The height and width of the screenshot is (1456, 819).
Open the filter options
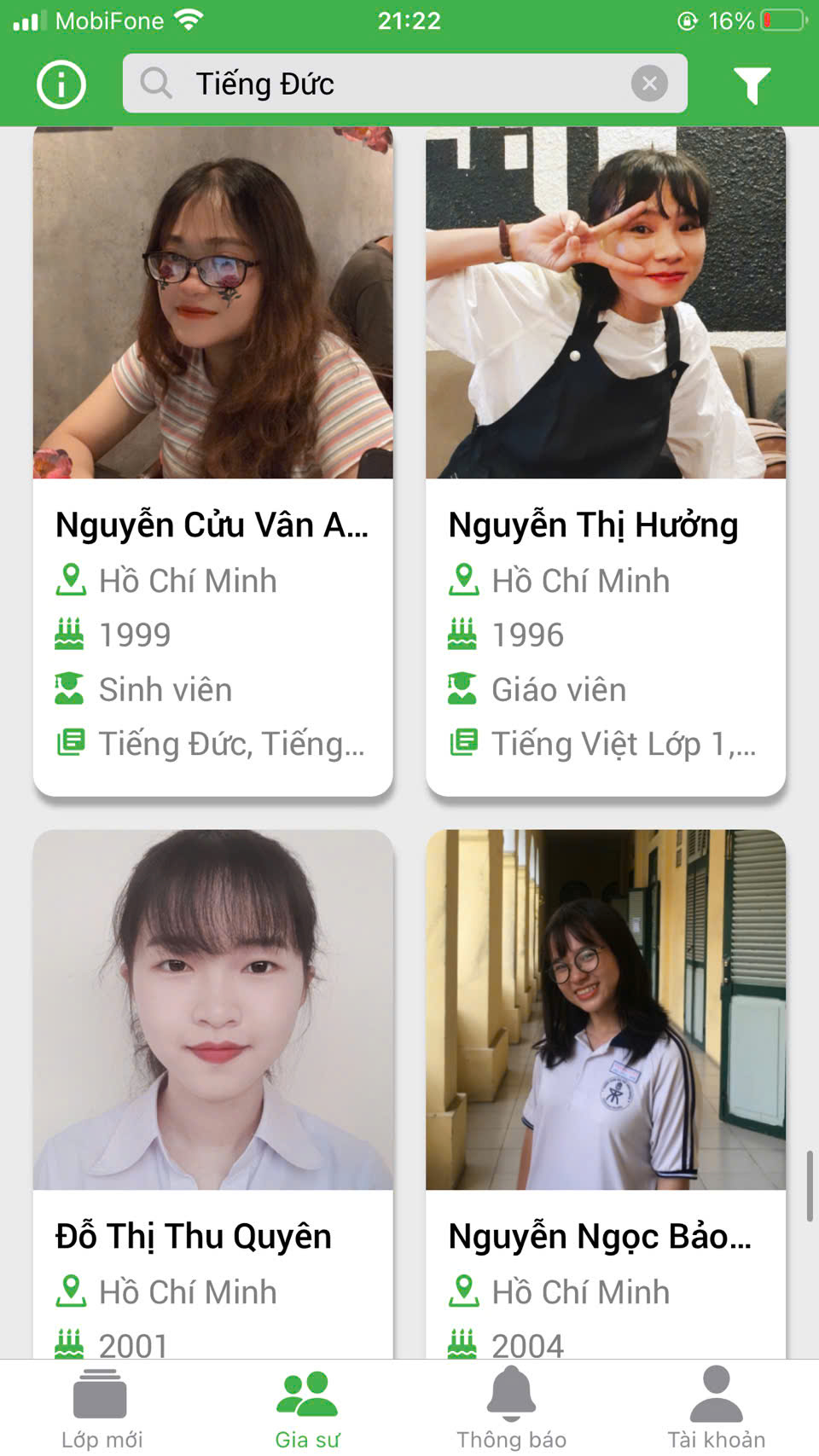752,84
